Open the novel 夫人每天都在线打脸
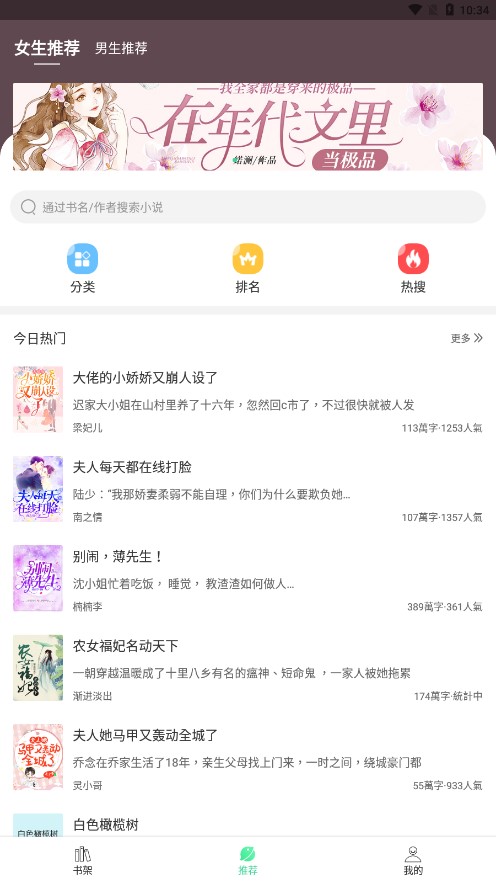Viewport: 496px width, 883px height. pyautogui.click(x=248, y=489)
